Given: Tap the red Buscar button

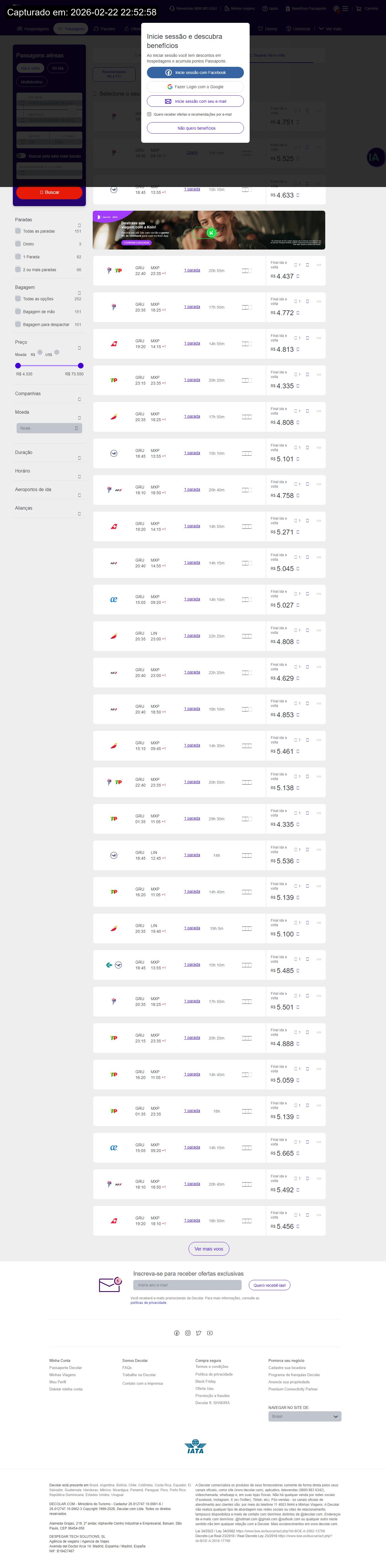Looking at the screenshot, I should click(49, 192).
